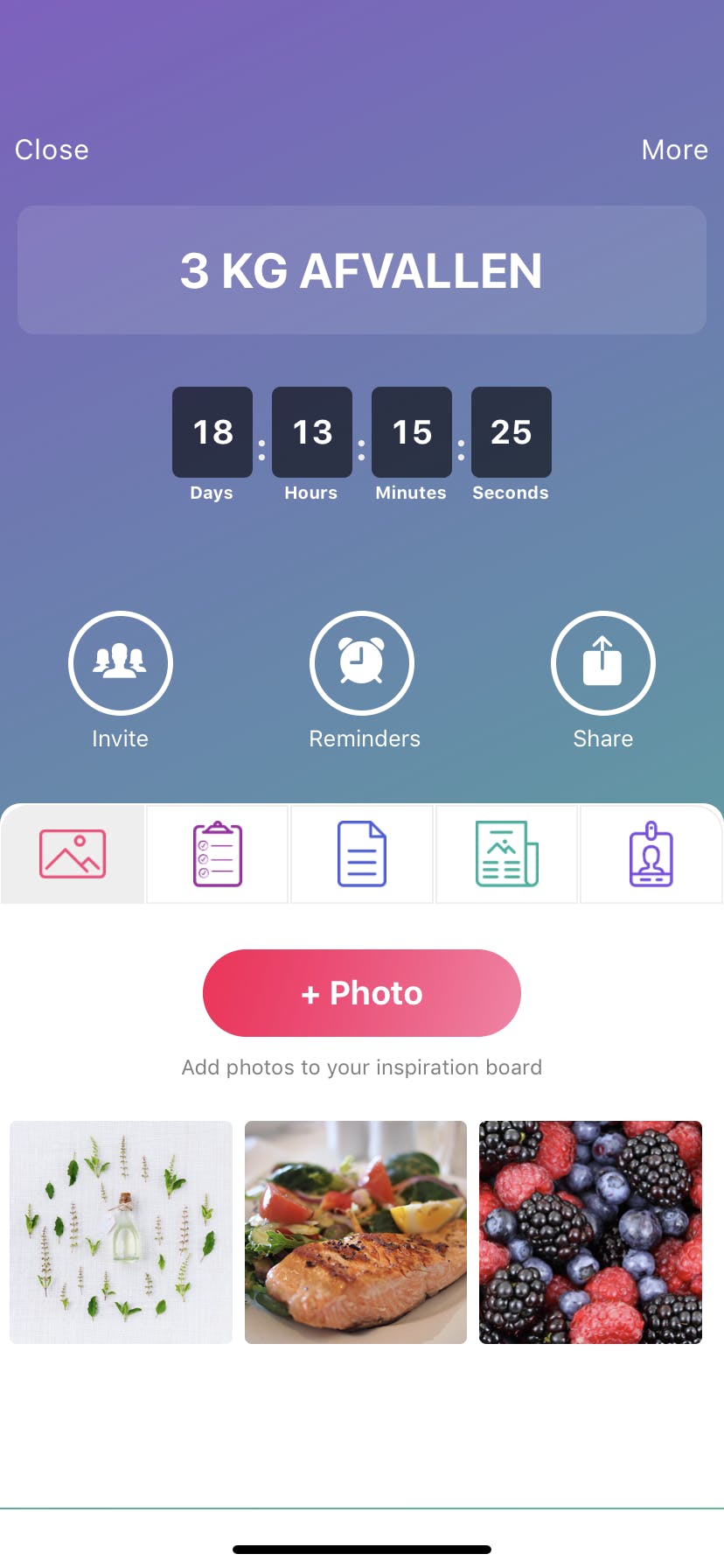Switch to the photos tab
Screen dimensions: 724x1568
coord(73,854)
